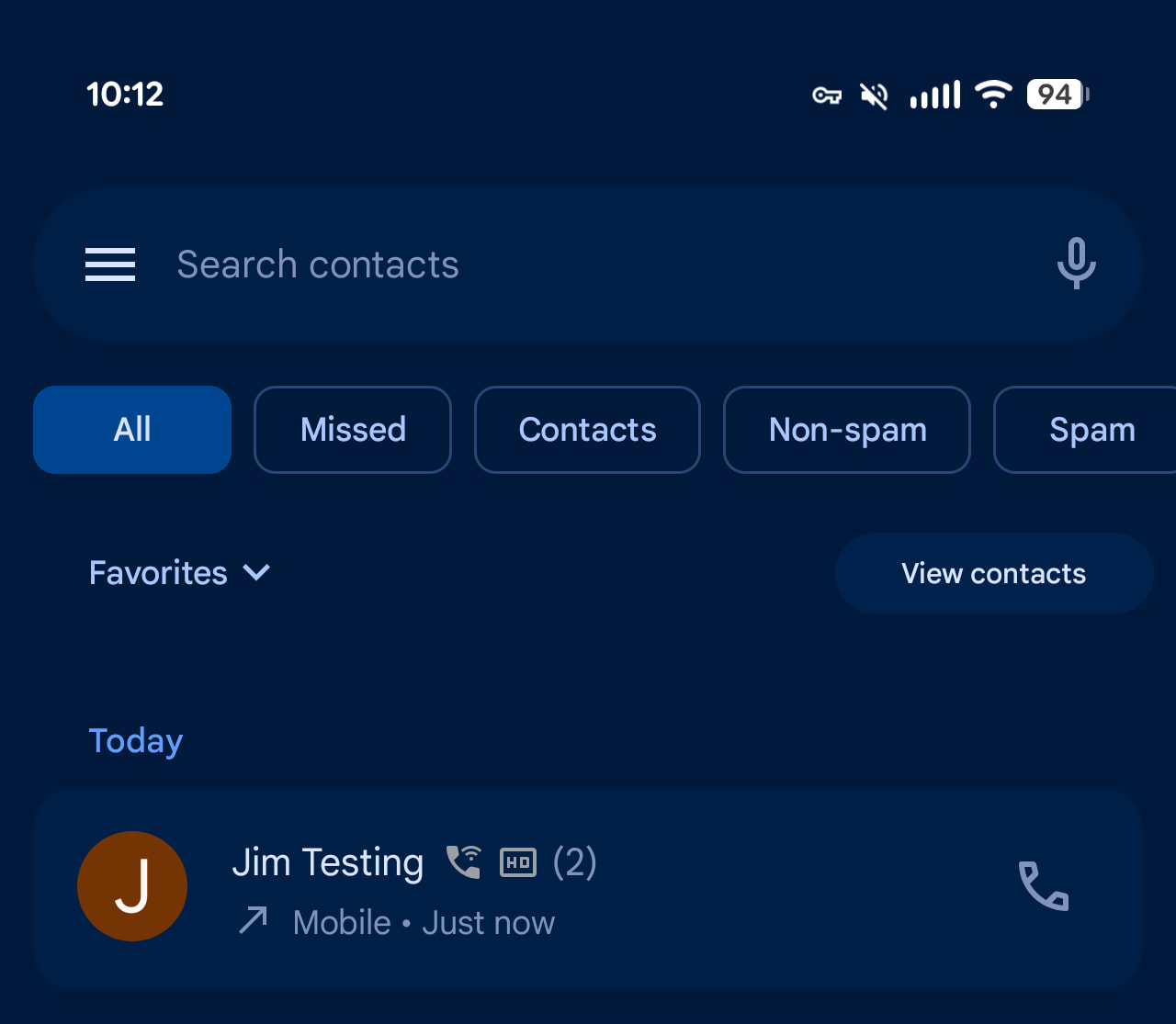Screen dimensions: 1176x1024
Task: Filter calls by Missed
Action: click(x=353, y=430)
